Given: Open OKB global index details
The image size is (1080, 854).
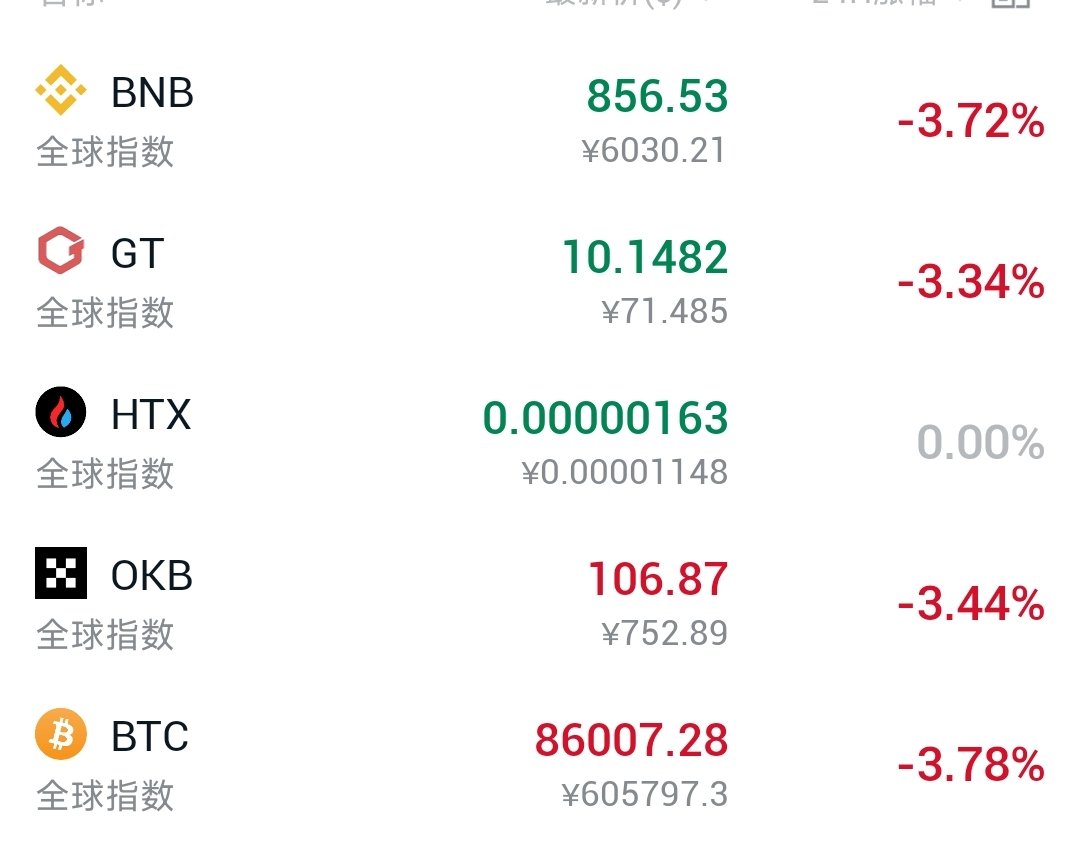Looking at the screenshot, I should point(540,604).
